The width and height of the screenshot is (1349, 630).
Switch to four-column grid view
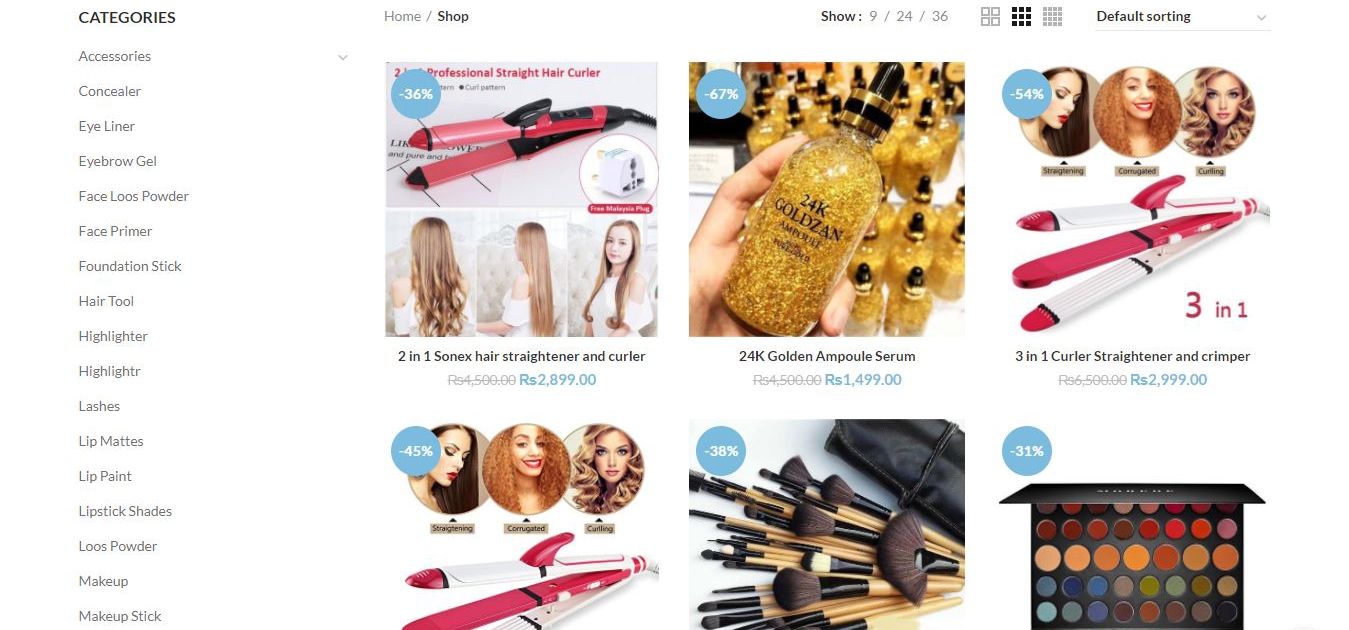point(1052,16)
